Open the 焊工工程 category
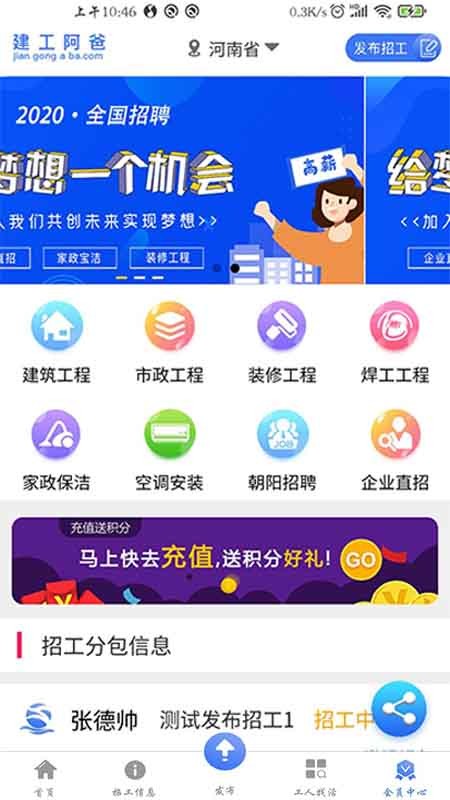The image size is (450, 800). (395, 343)
